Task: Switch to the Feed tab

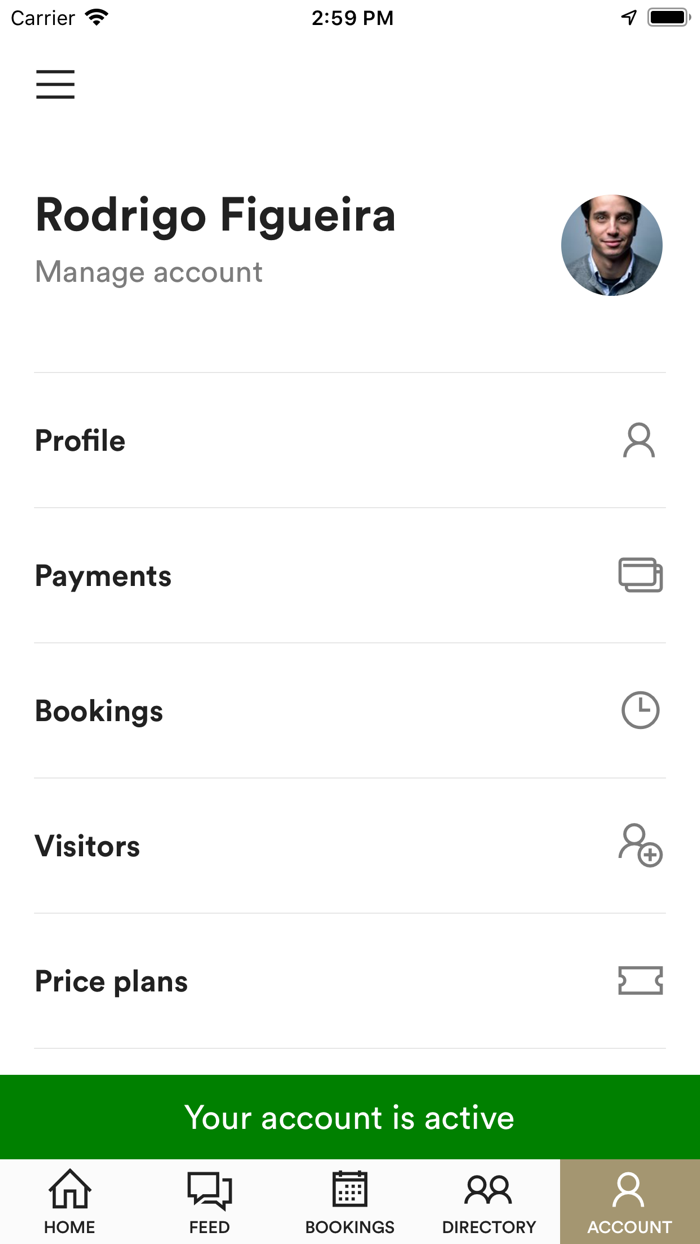Action: click(210, 1203)
